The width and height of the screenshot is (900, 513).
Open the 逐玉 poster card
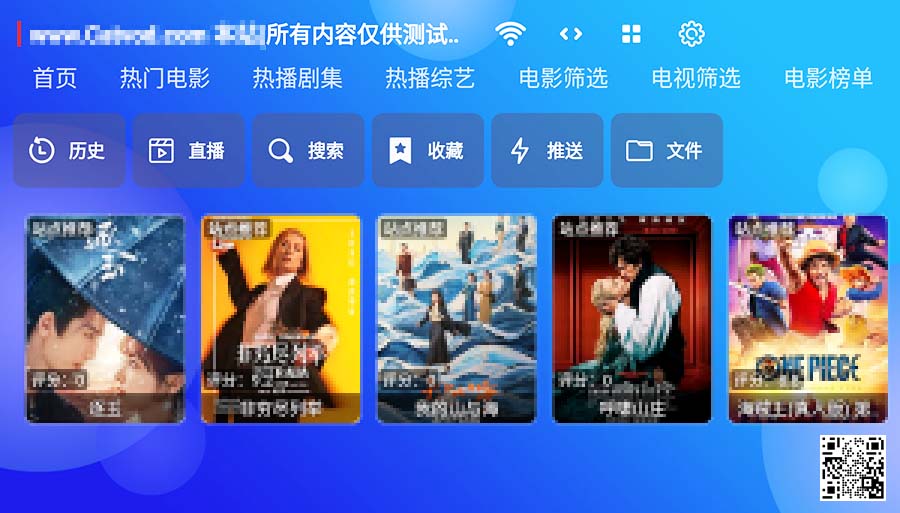coord(105,318)
